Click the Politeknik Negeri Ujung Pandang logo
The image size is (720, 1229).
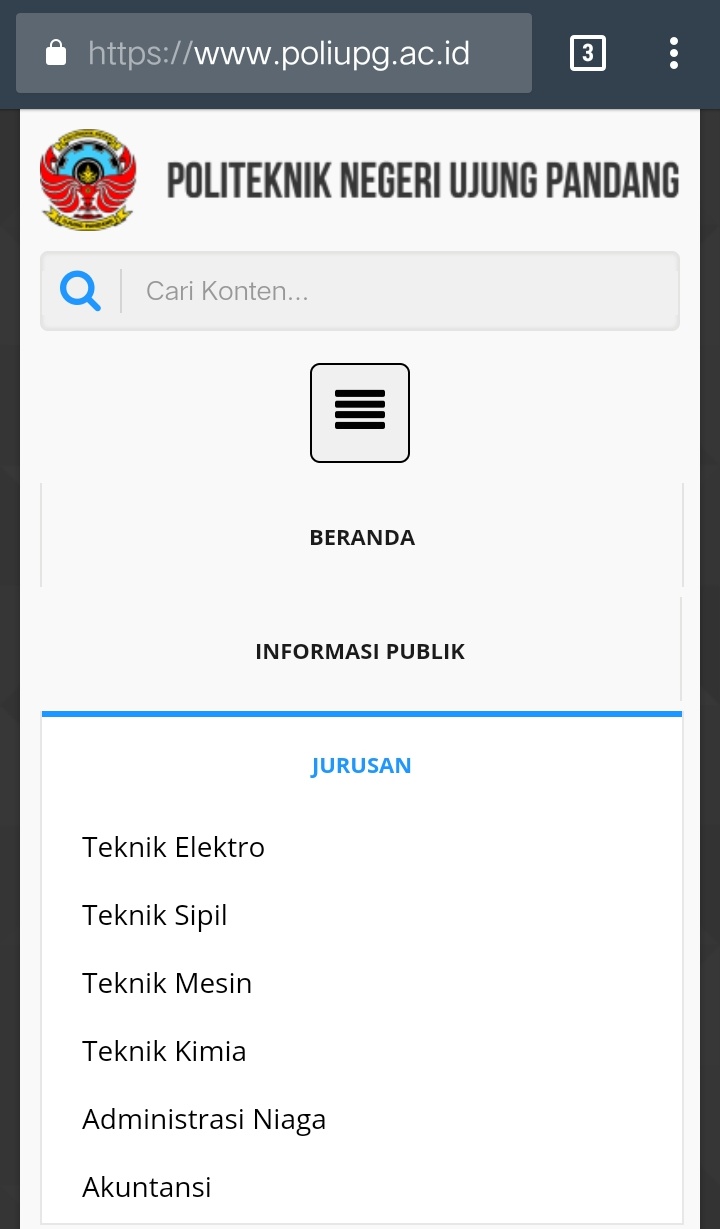click(87, 179)
